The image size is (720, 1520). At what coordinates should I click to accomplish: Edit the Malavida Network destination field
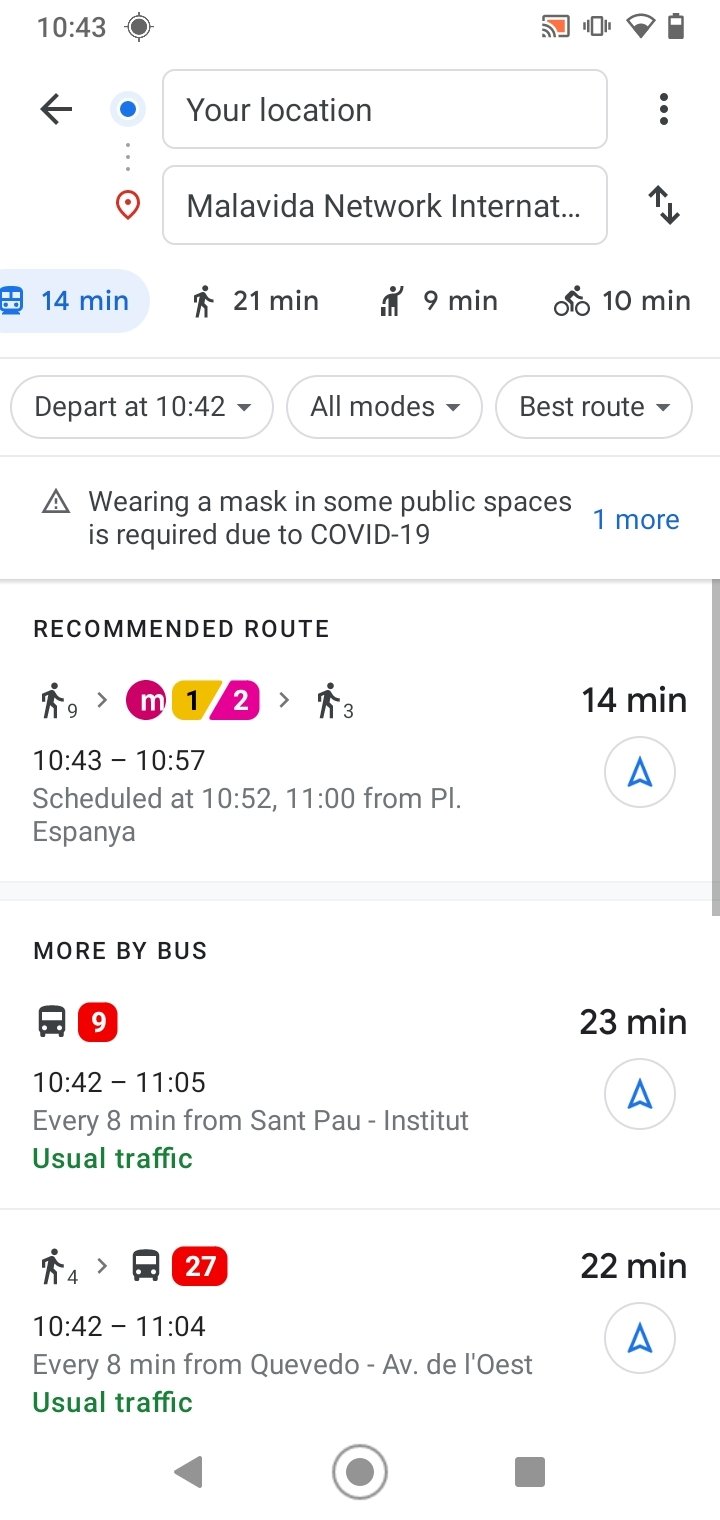385,205
